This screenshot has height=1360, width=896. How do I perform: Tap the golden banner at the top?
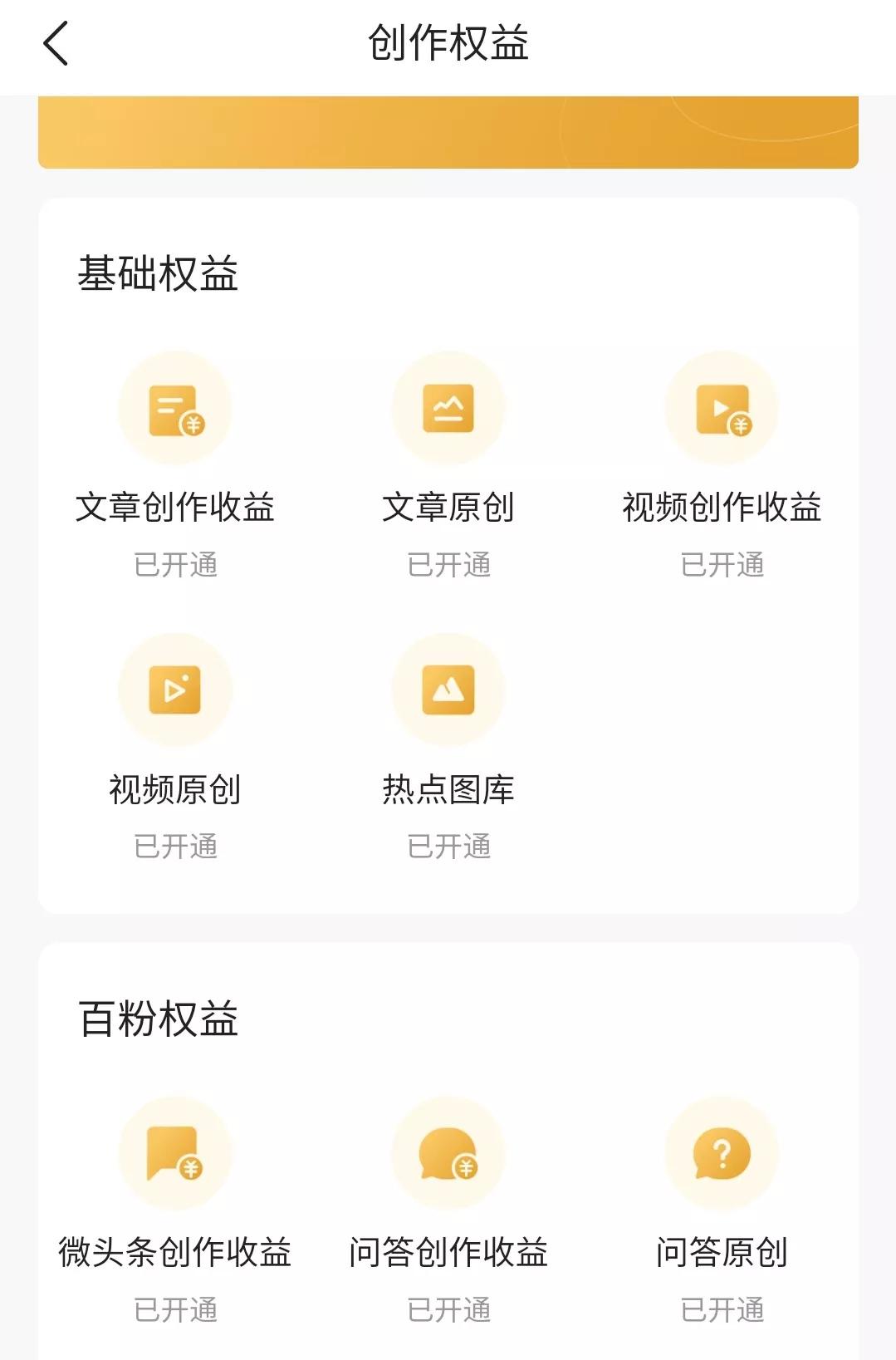[448, 133]
